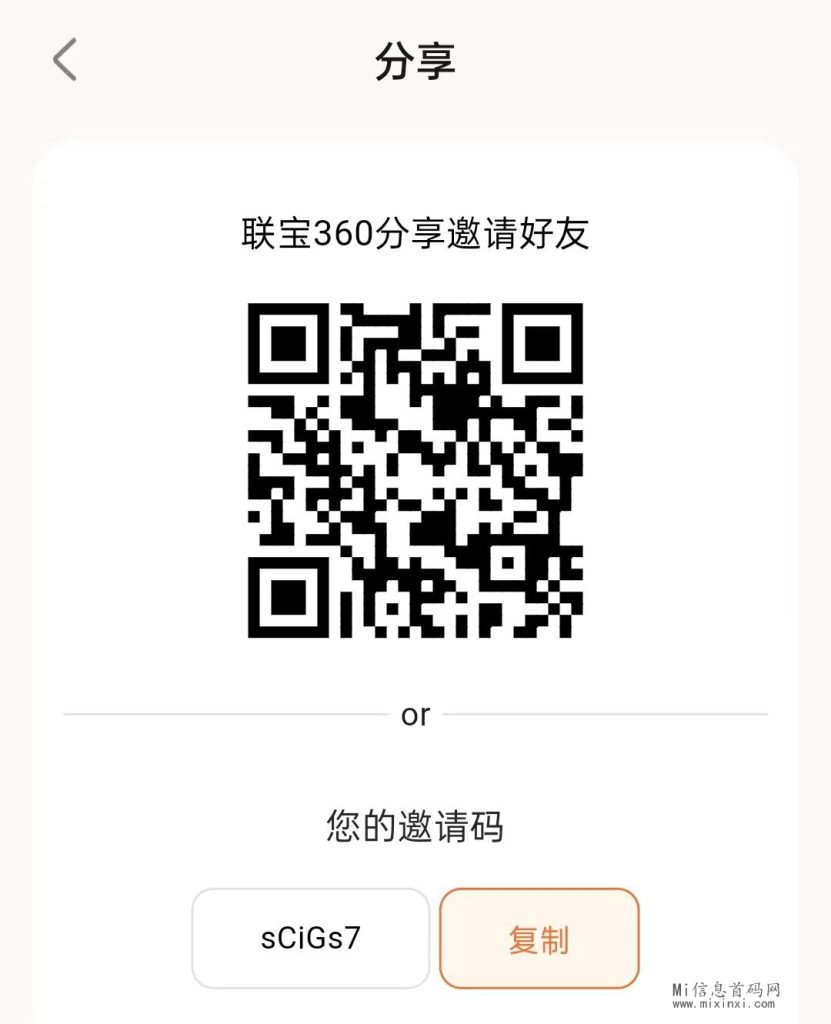Tap the invite code field showing sCiGs7
Viewport: 831px width, 1024px height.
click(x=310, y=938)
